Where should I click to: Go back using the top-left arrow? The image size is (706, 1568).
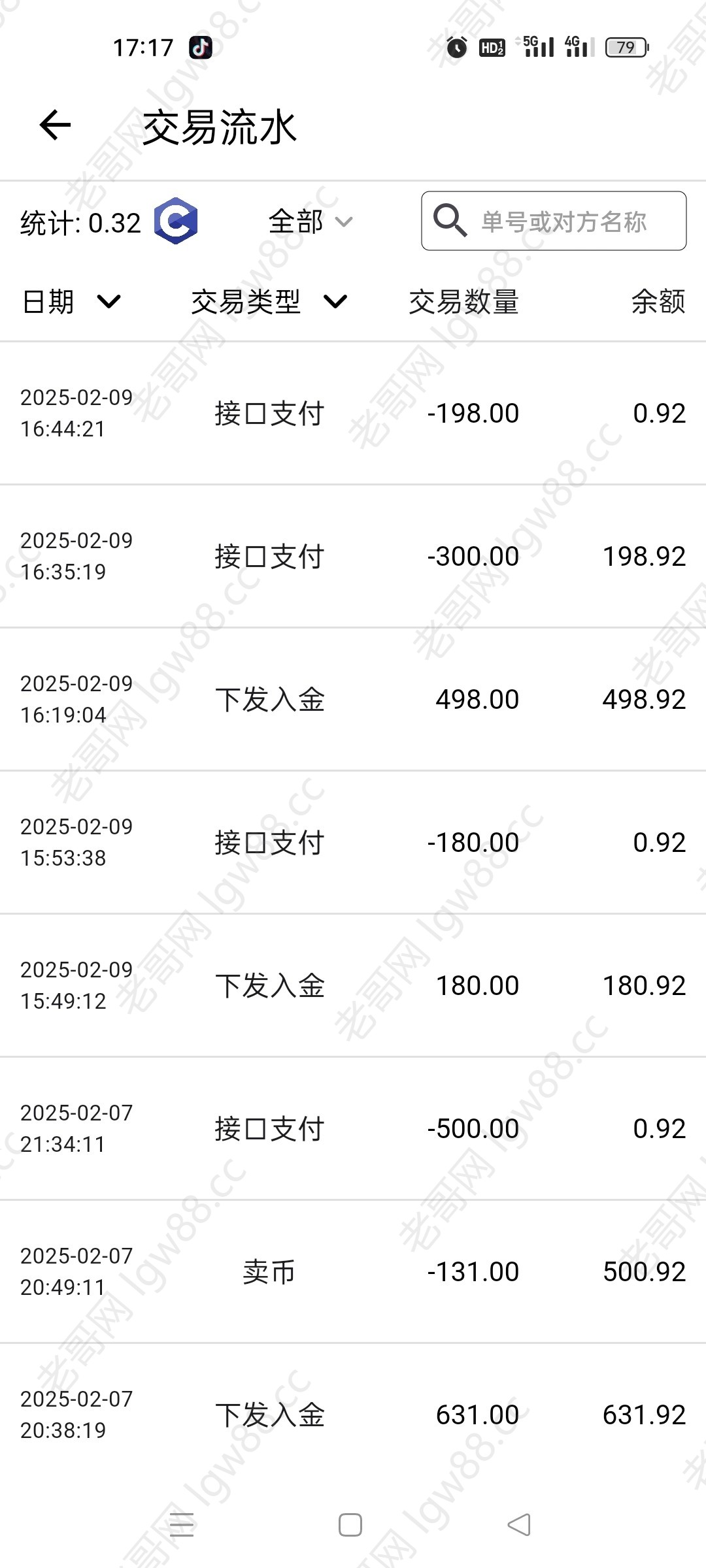pos(55,125)
